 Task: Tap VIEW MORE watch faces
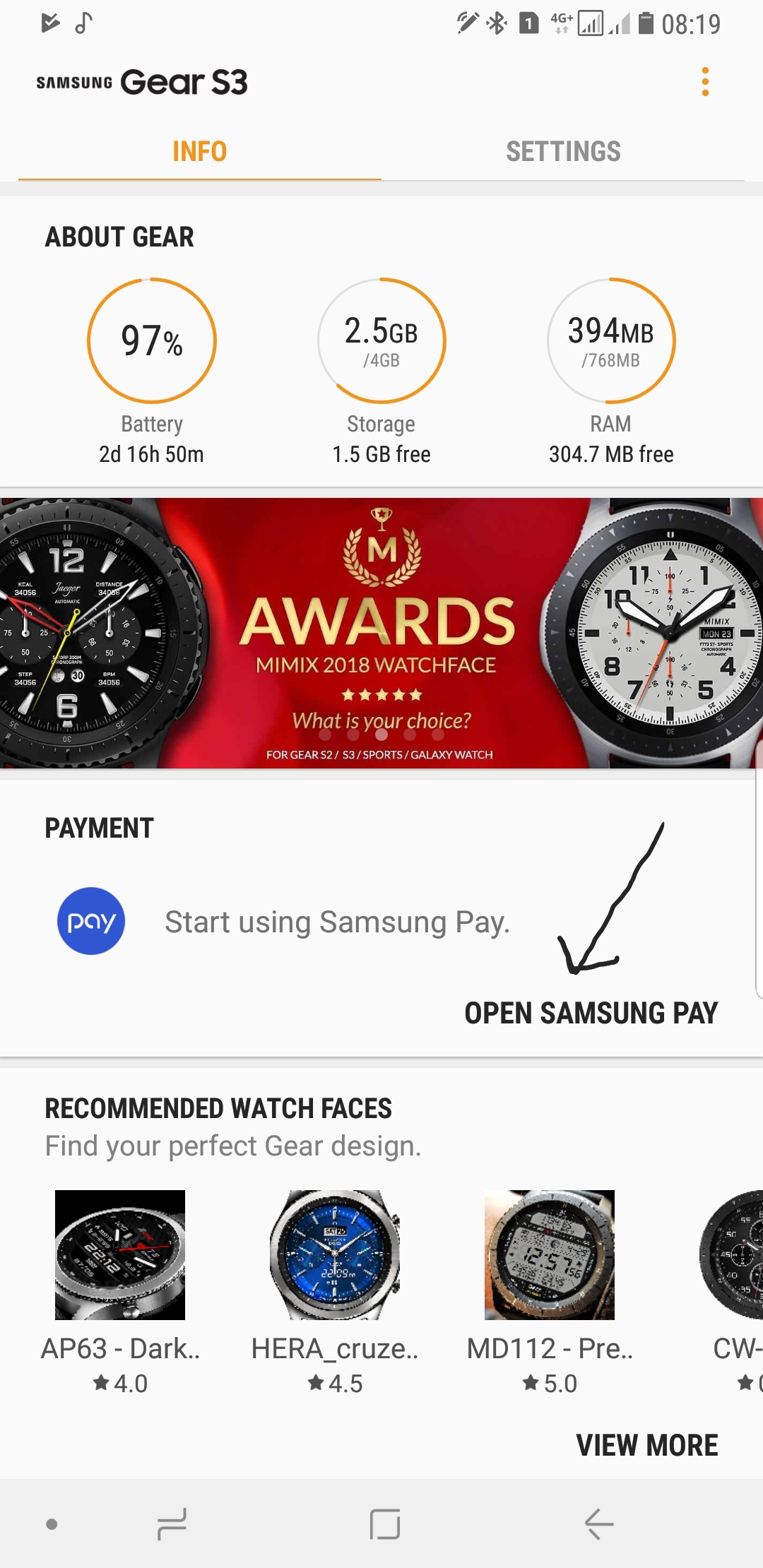646,1445
